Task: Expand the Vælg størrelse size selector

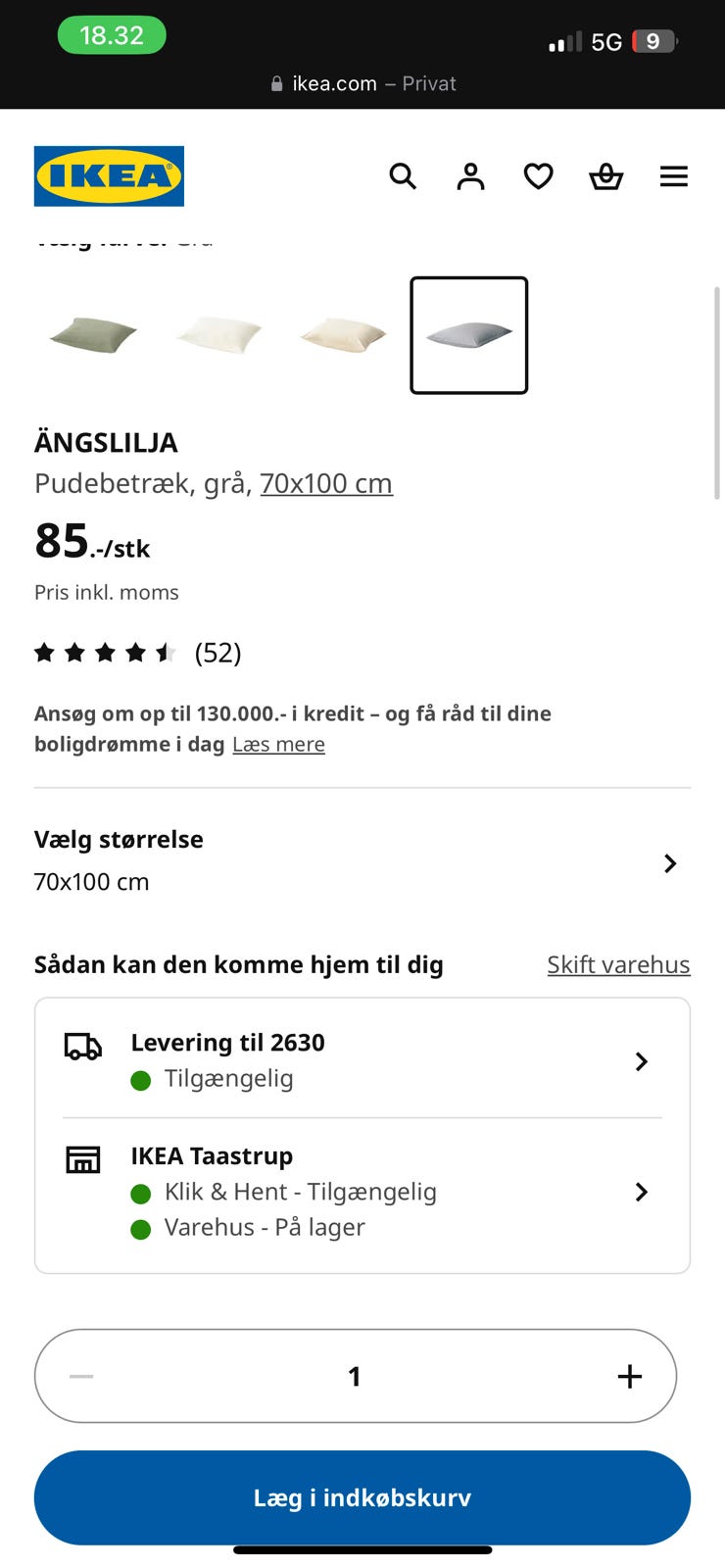Action: tap(670, 863)
